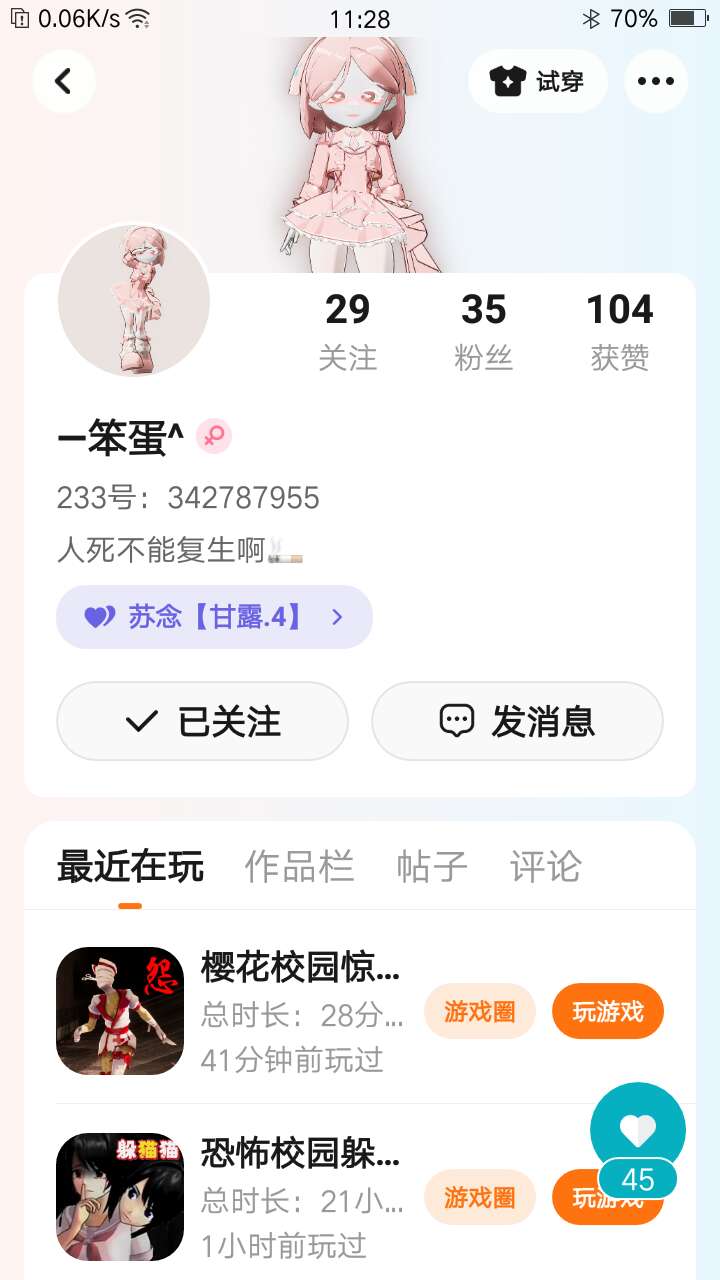
Task: View the 35 粉丝 followers list
Action: [484, 331]
